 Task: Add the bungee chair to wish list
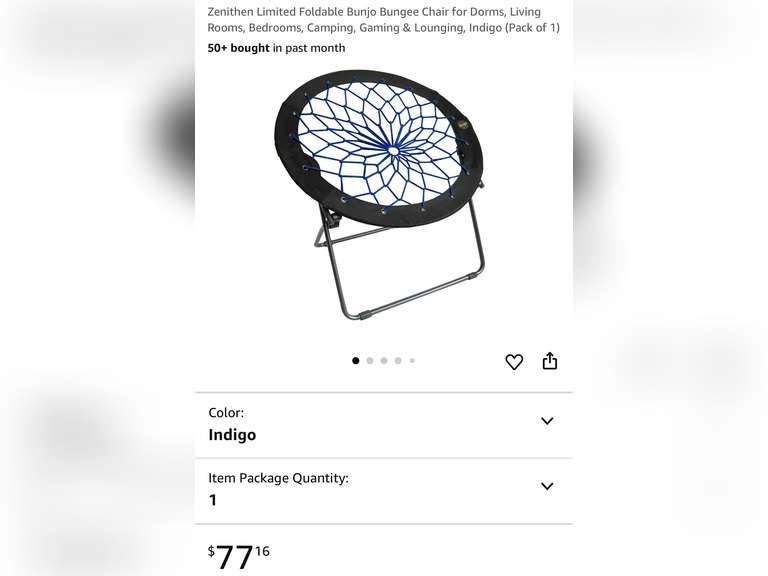click(x=514, y=362)
